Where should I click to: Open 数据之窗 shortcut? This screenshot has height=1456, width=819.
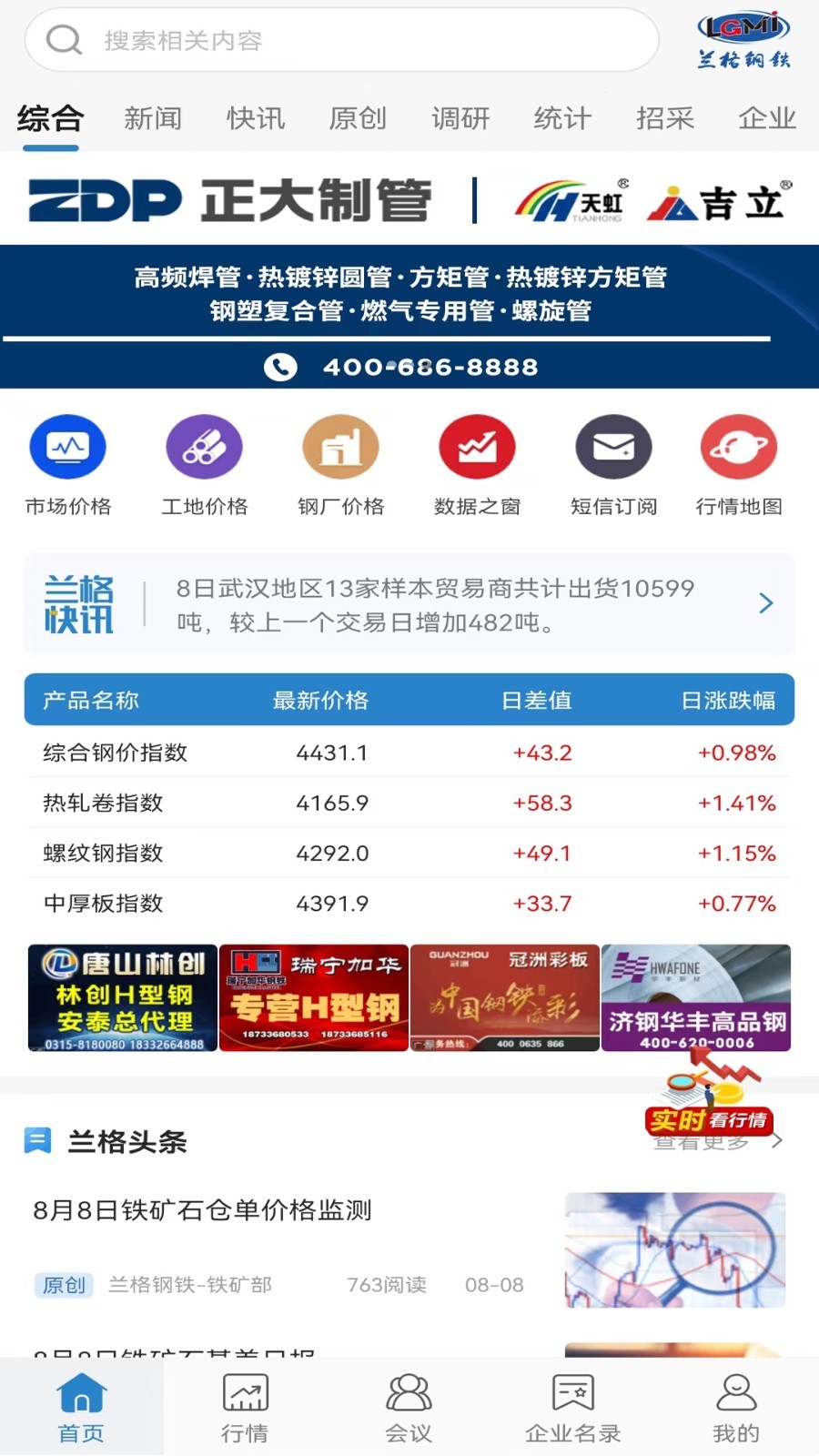point(478,465)
